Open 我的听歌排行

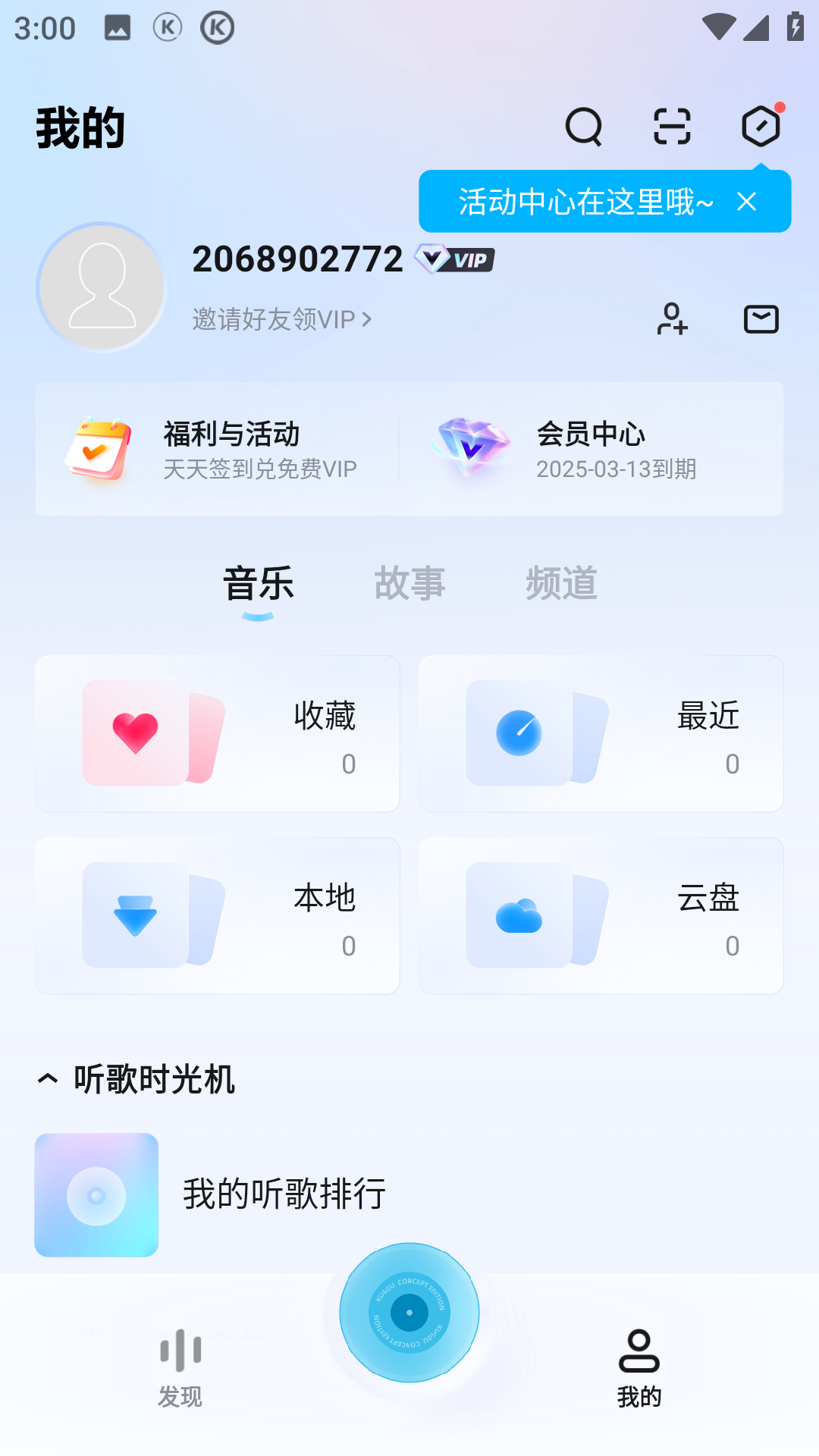[x=284, y=1194]
